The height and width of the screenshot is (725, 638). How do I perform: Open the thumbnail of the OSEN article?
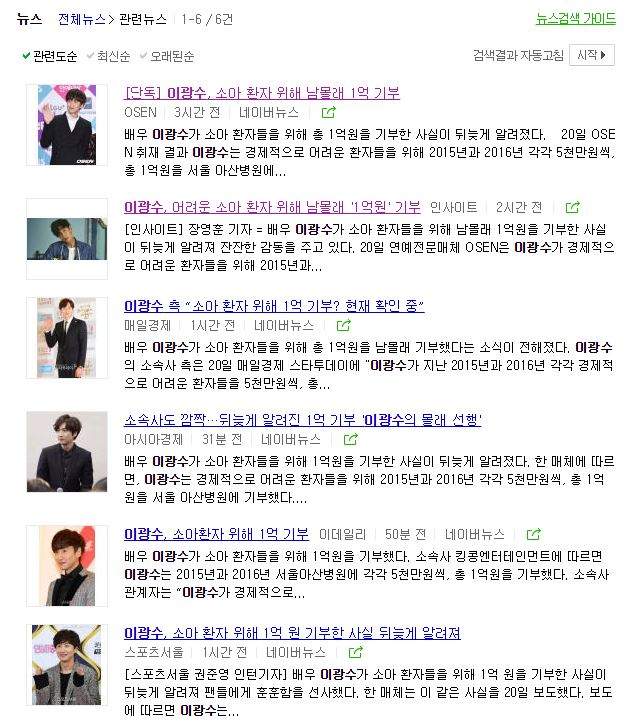(x=66, y=125)
